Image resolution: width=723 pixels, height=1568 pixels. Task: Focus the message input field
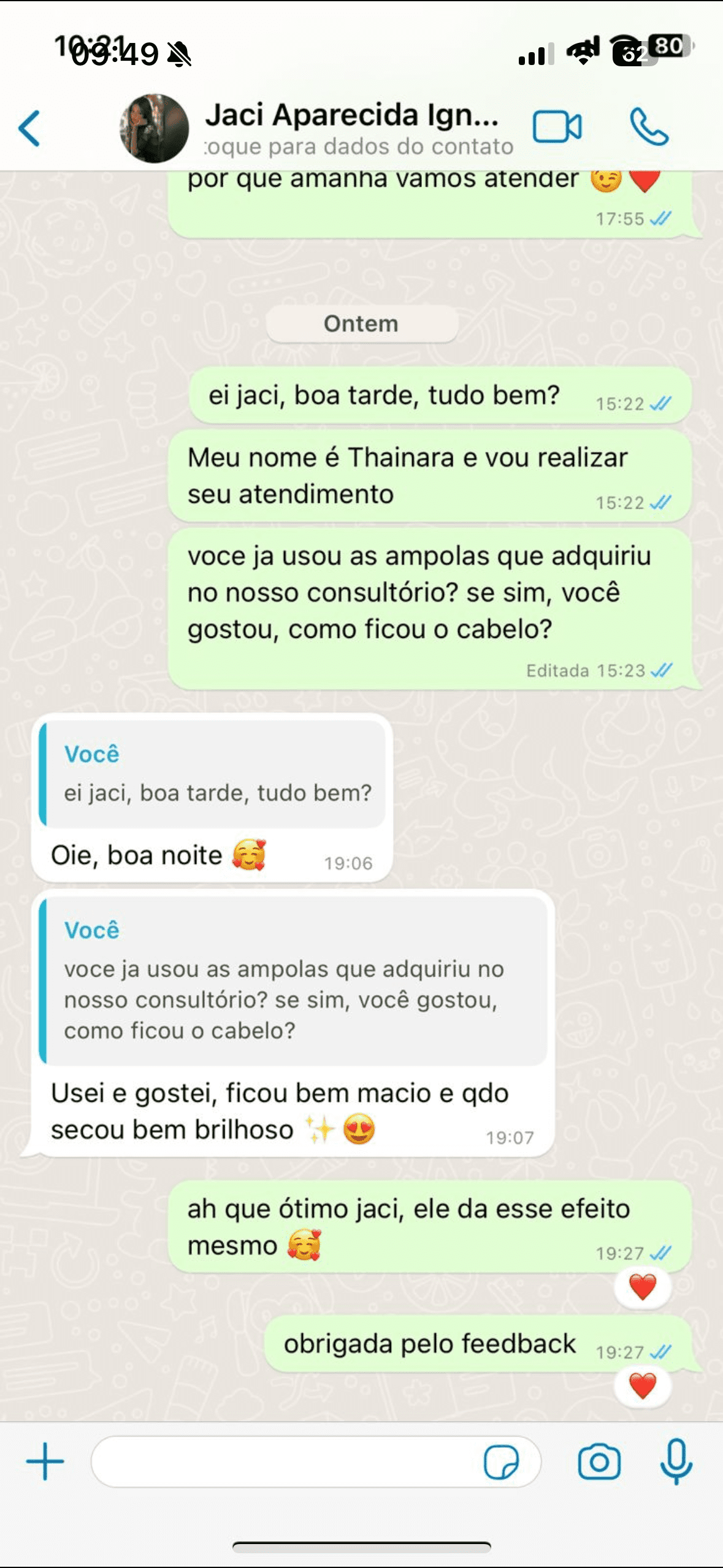pos(285,1461)
